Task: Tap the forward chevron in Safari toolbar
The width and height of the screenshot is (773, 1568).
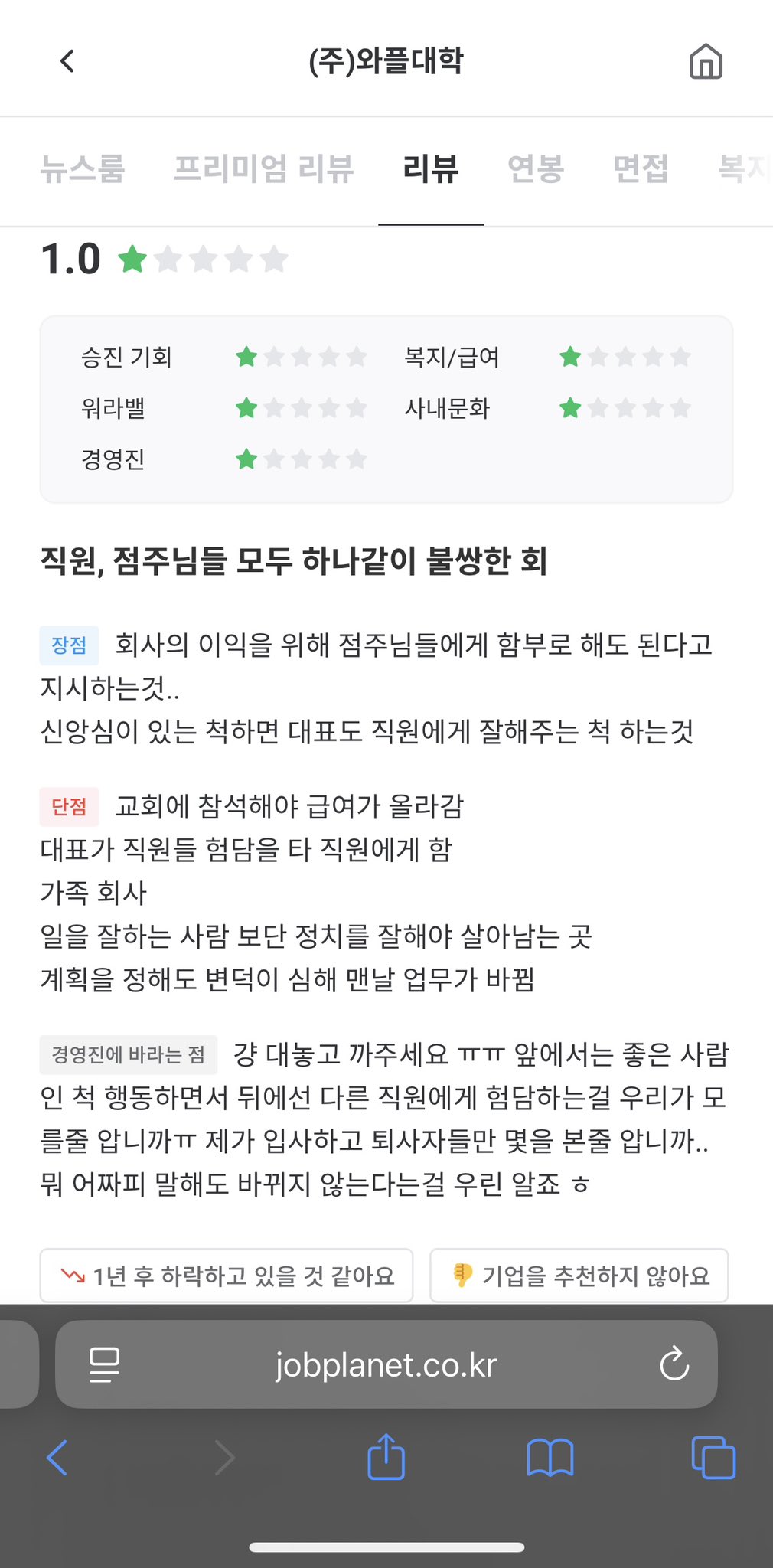Action: pyautogui.click(x=224, y=1457)
